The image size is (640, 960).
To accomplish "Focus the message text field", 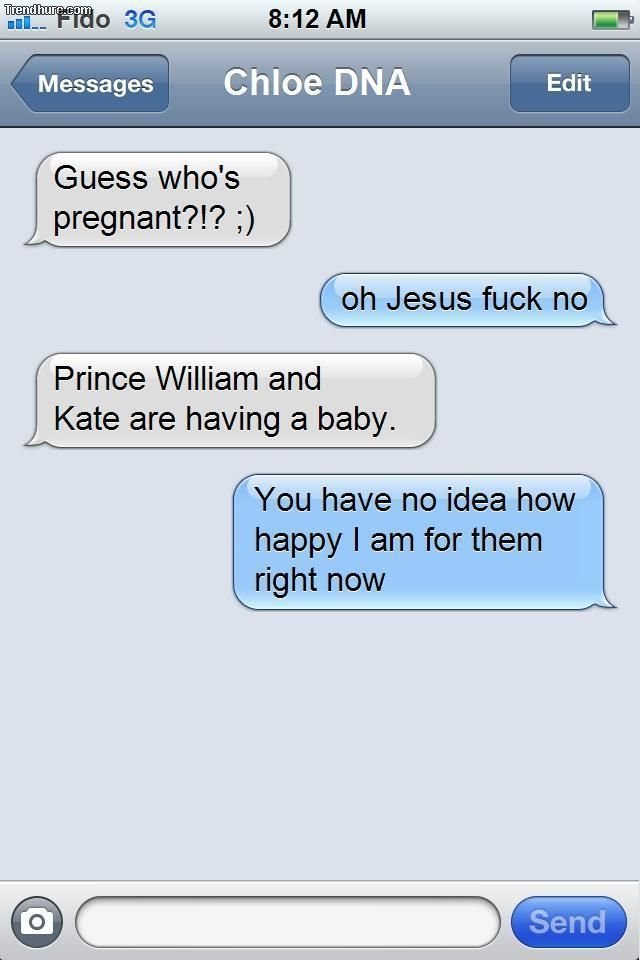I will [x=287, y=921].
